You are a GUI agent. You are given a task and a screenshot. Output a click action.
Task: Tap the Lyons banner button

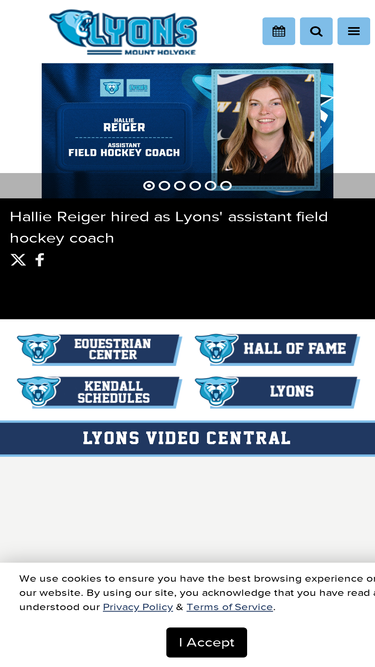click(x=277, y=392)
